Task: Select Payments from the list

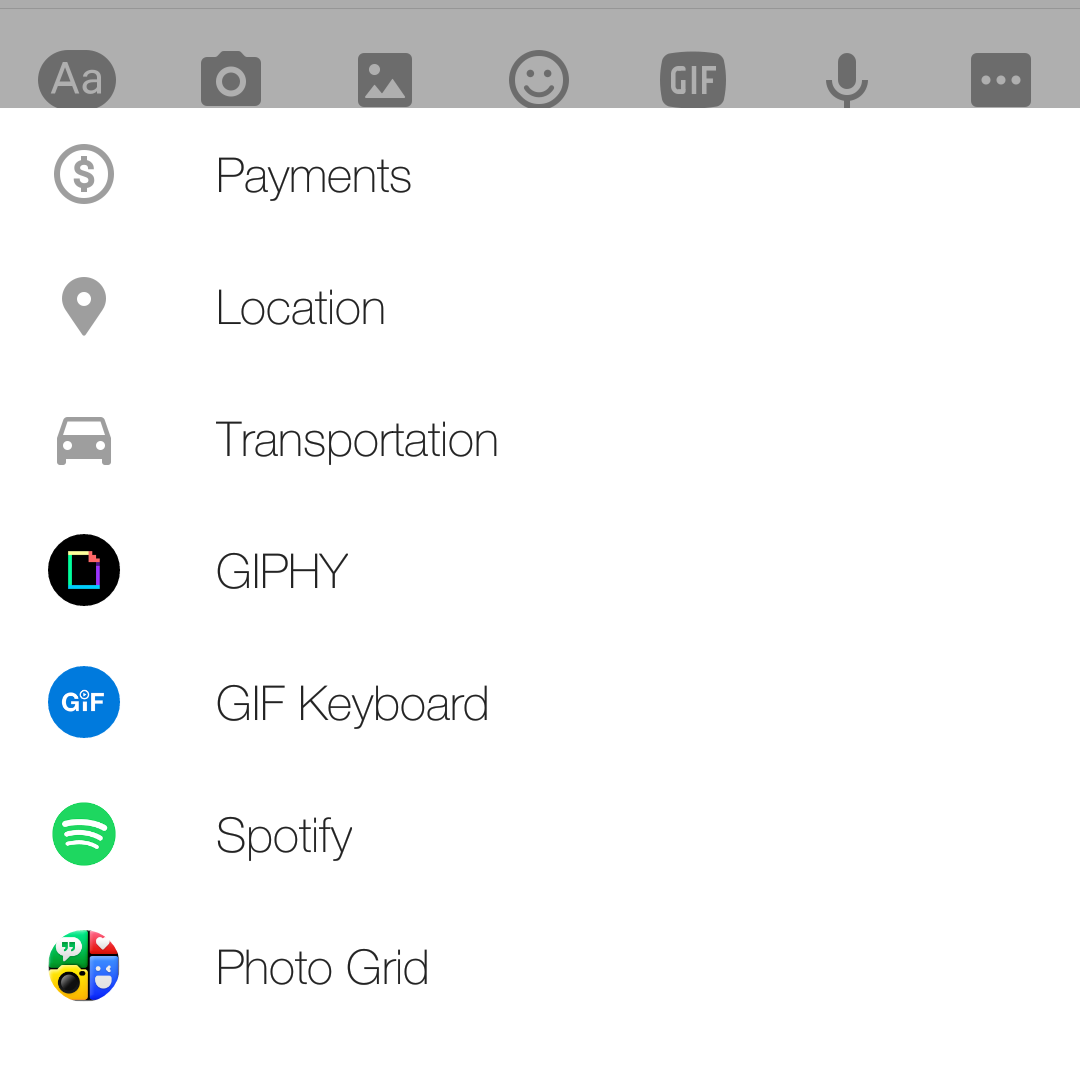Action: (x=313, y=176)
